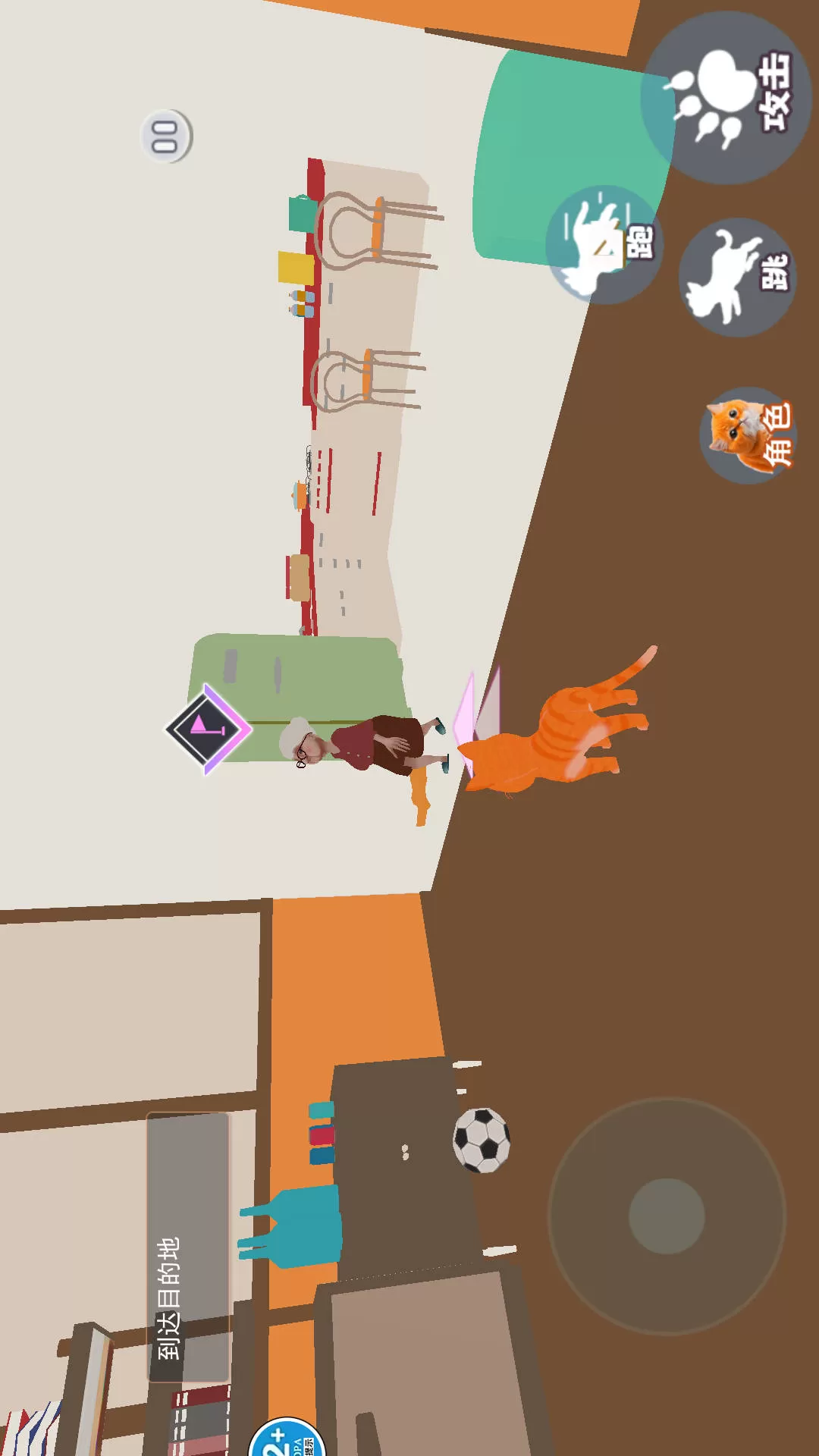Open the 角色 character selection

pyautogui.click(x=748, y=436)
